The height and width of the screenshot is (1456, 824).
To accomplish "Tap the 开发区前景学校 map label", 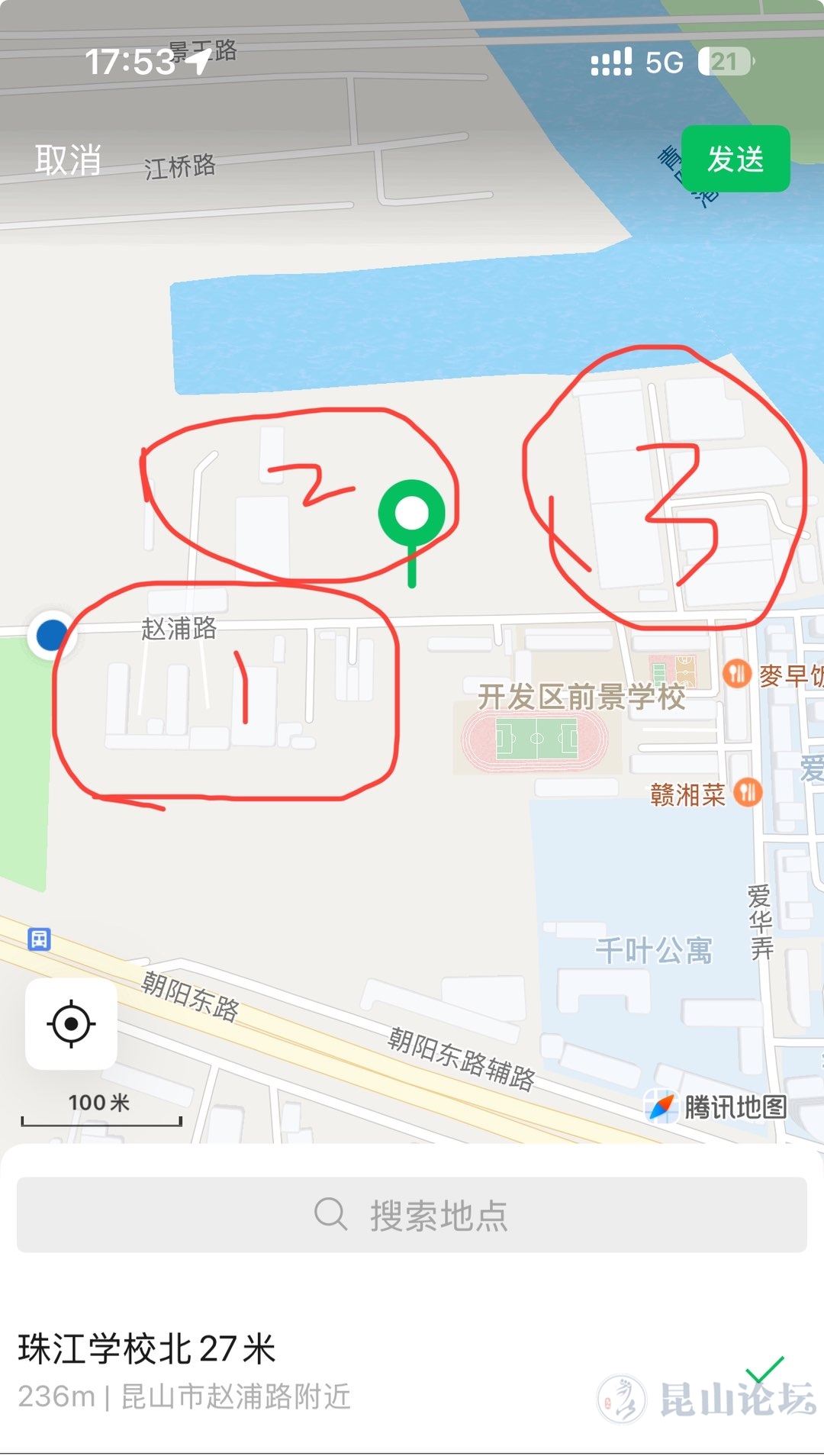I will [581, 697].
